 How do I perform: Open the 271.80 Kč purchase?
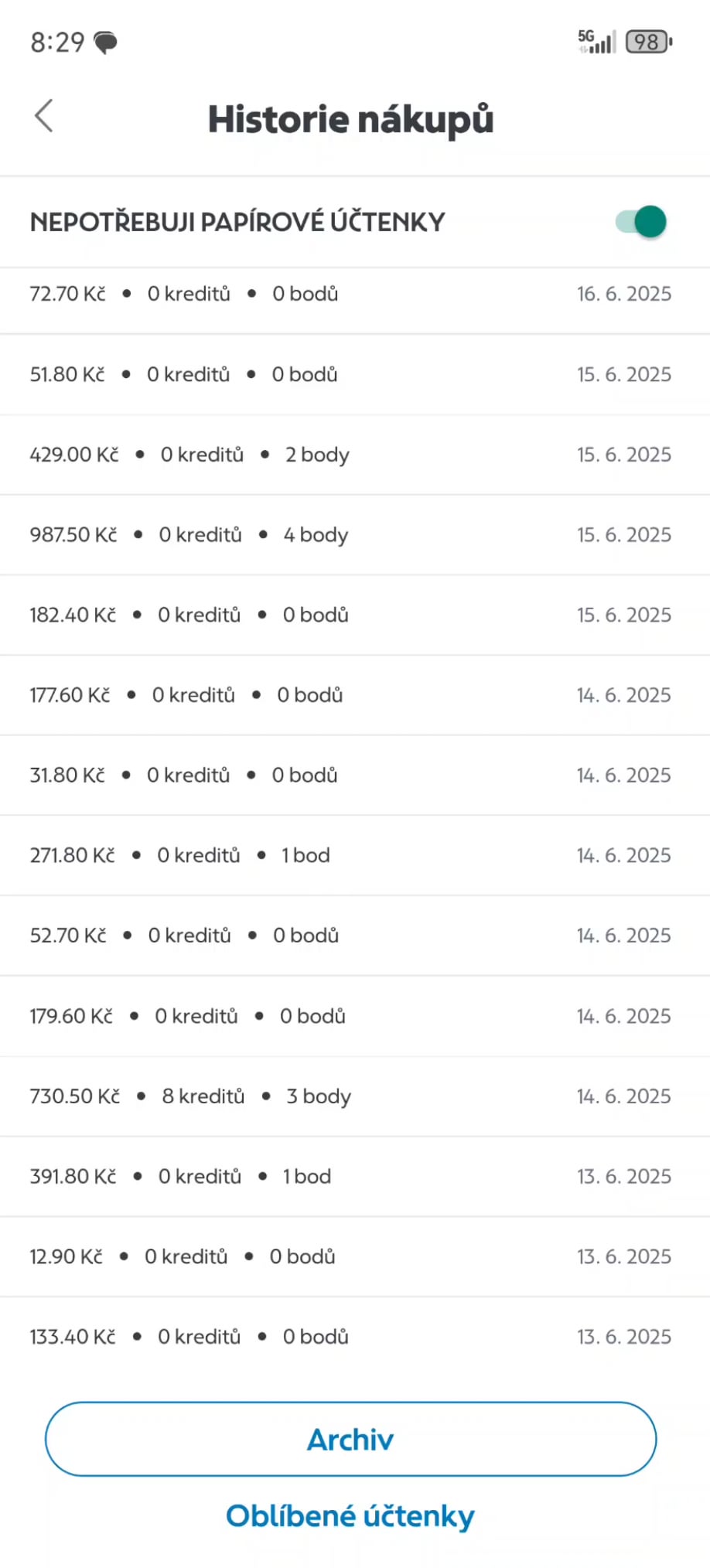coord(355,856)
